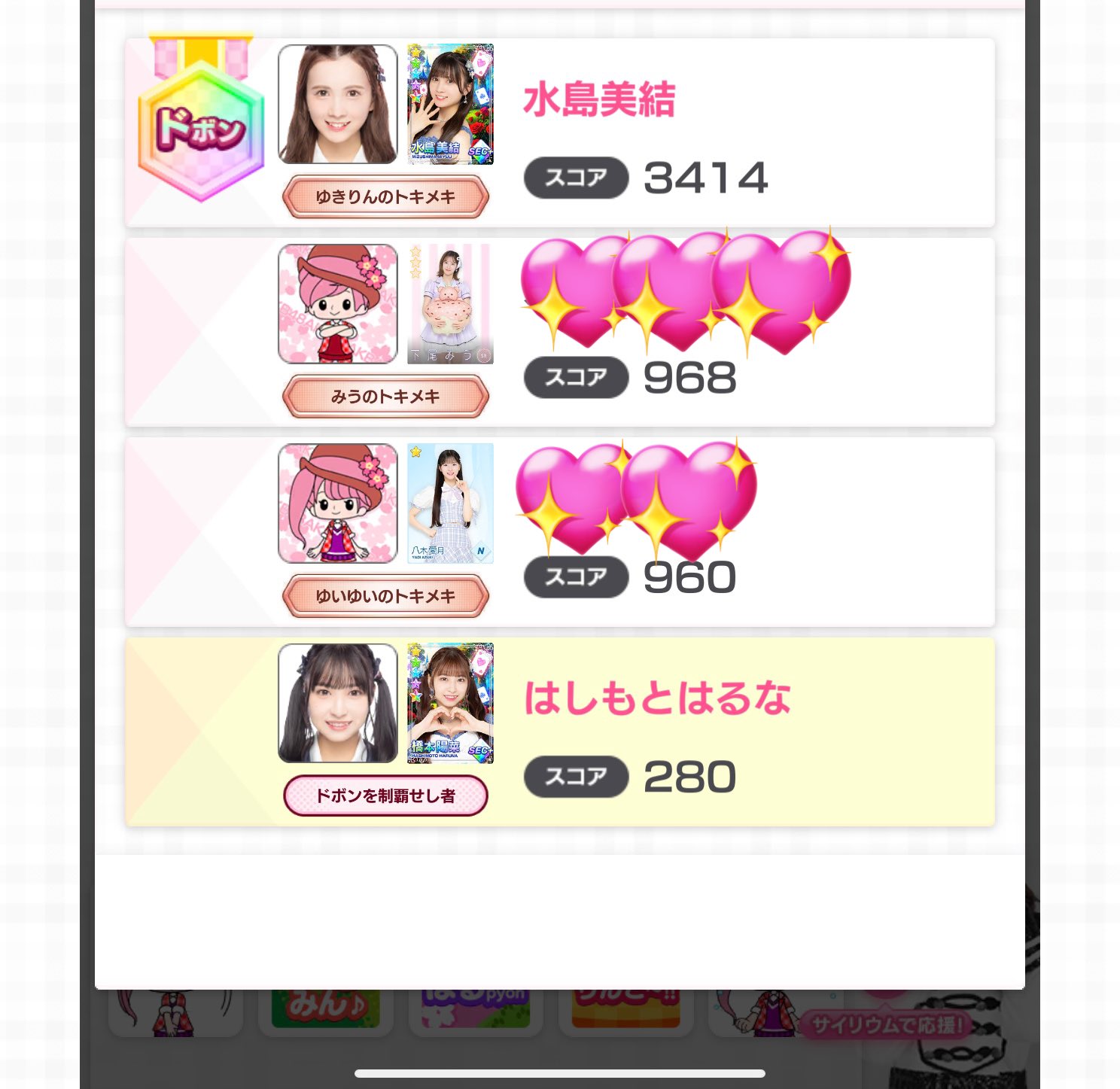Open avatar above みうのトキメキ title
The image size is (1120, 1089).
point(337,303)
